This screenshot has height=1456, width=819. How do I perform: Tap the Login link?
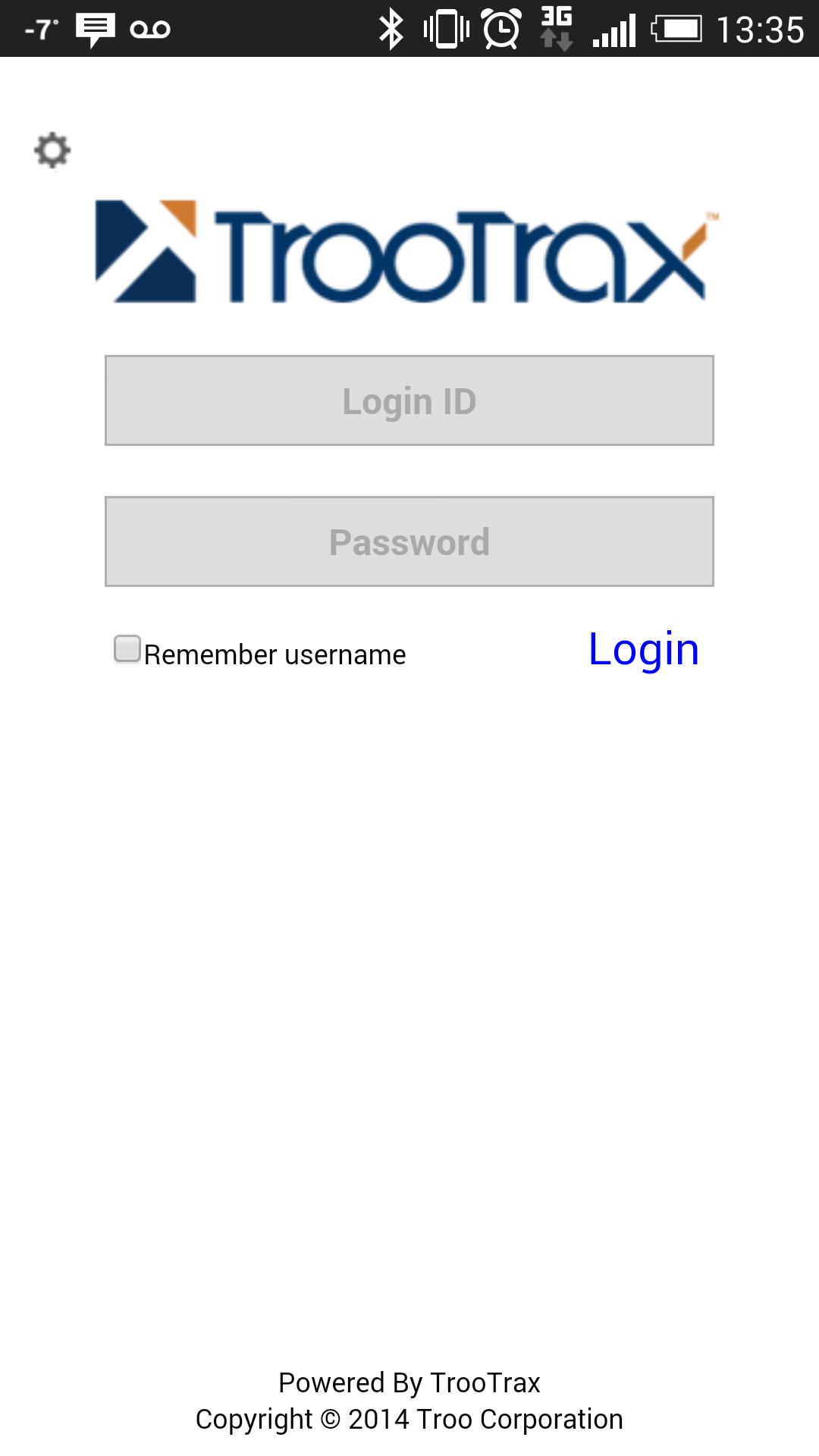(643, 649)
